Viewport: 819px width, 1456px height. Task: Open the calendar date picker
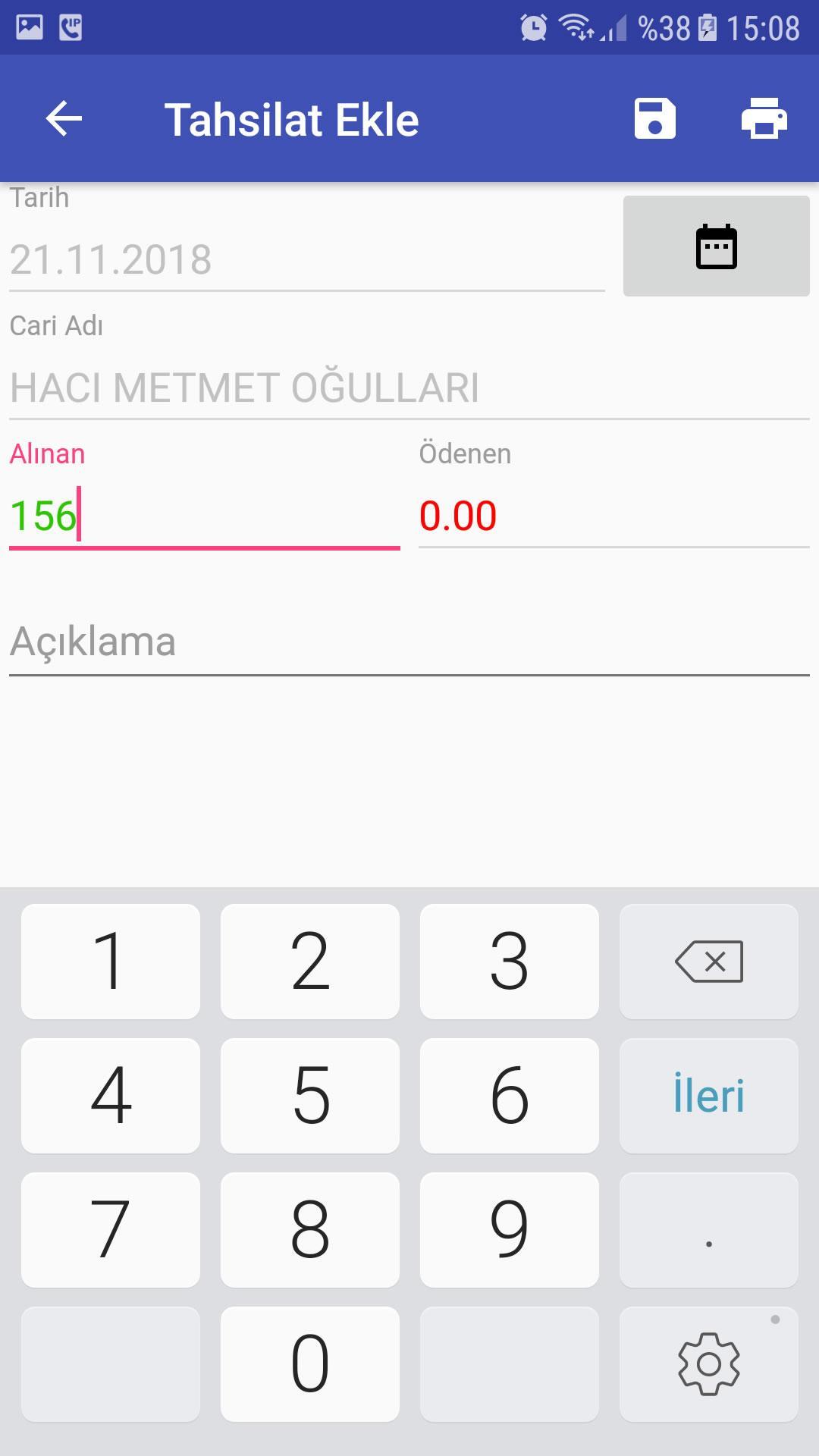tap(717, 246)
